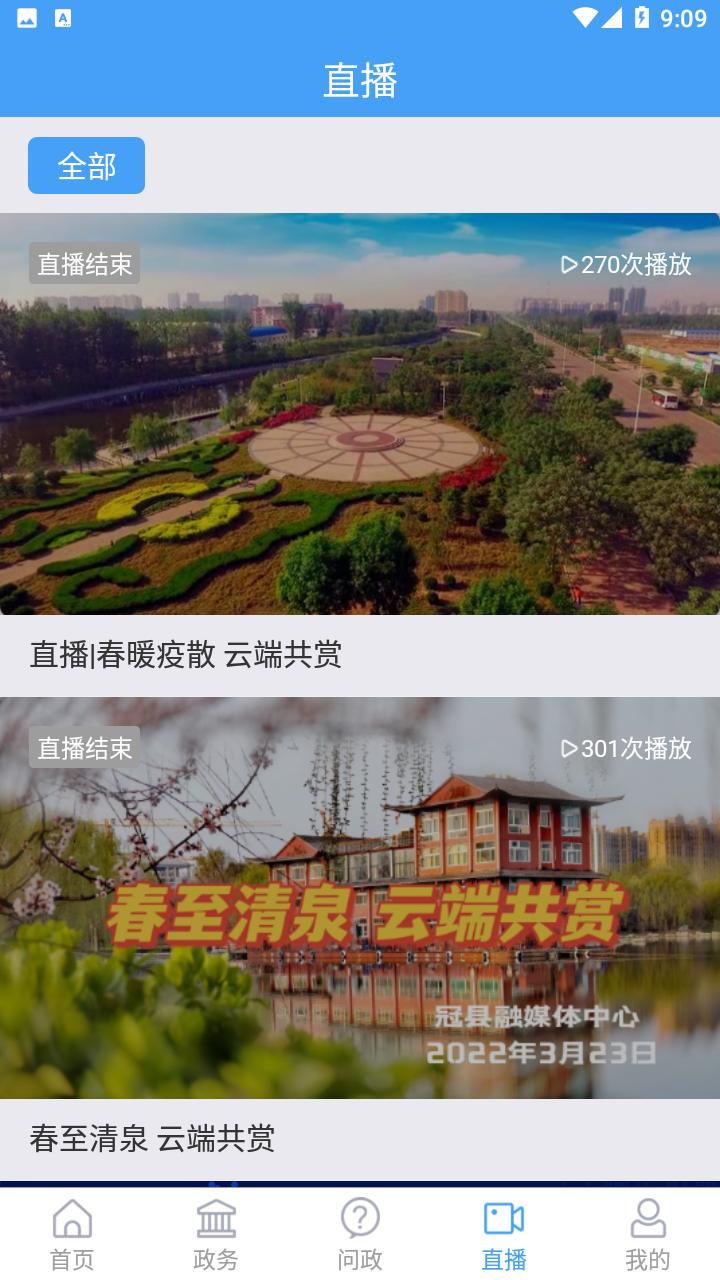Screen dimensions: 720x1280
Task: Open the 直播|春暖疫散 云端共赏 video
Action: point(360,414)
